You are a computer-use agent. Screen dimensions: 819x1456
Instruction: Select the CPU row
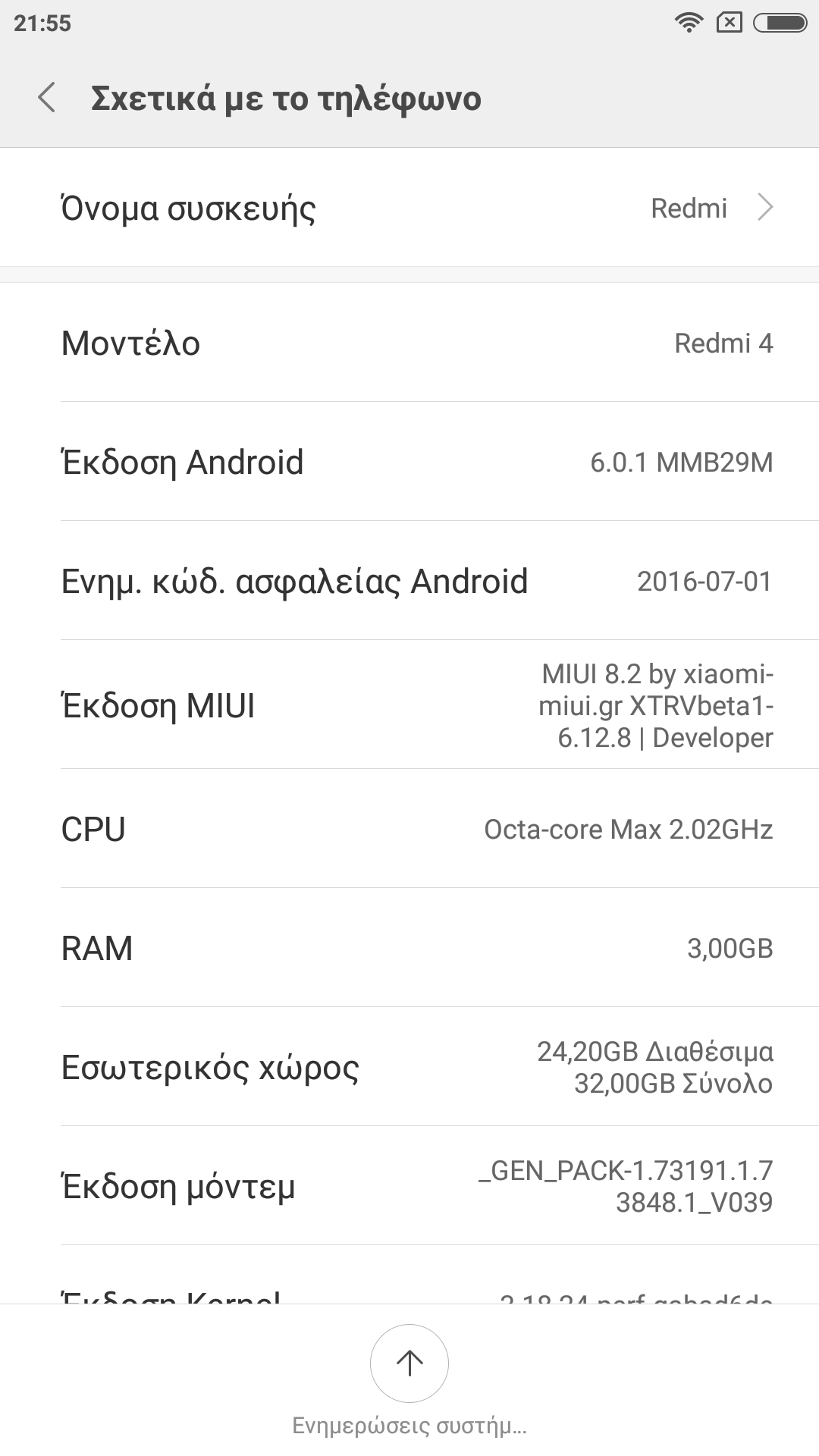point(409,829)
